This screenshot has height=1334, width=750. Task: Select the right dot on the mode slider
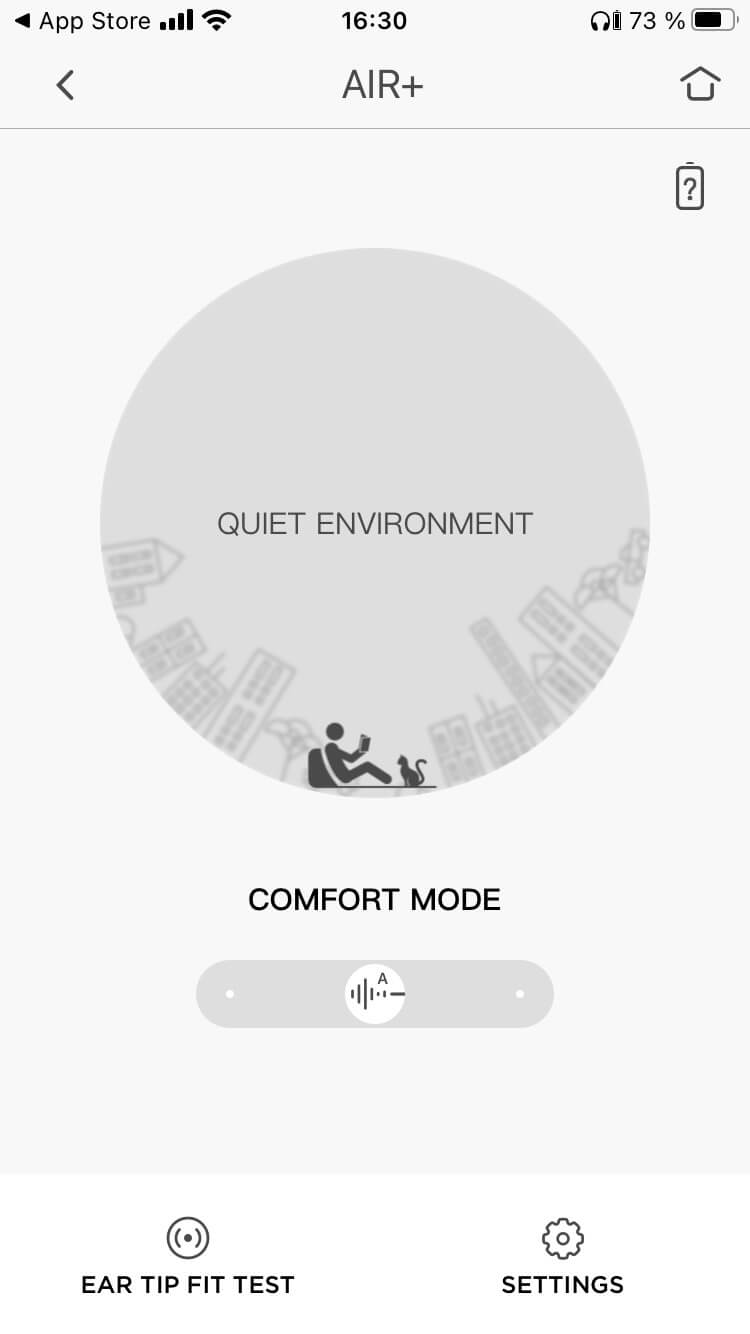(520, 994)
